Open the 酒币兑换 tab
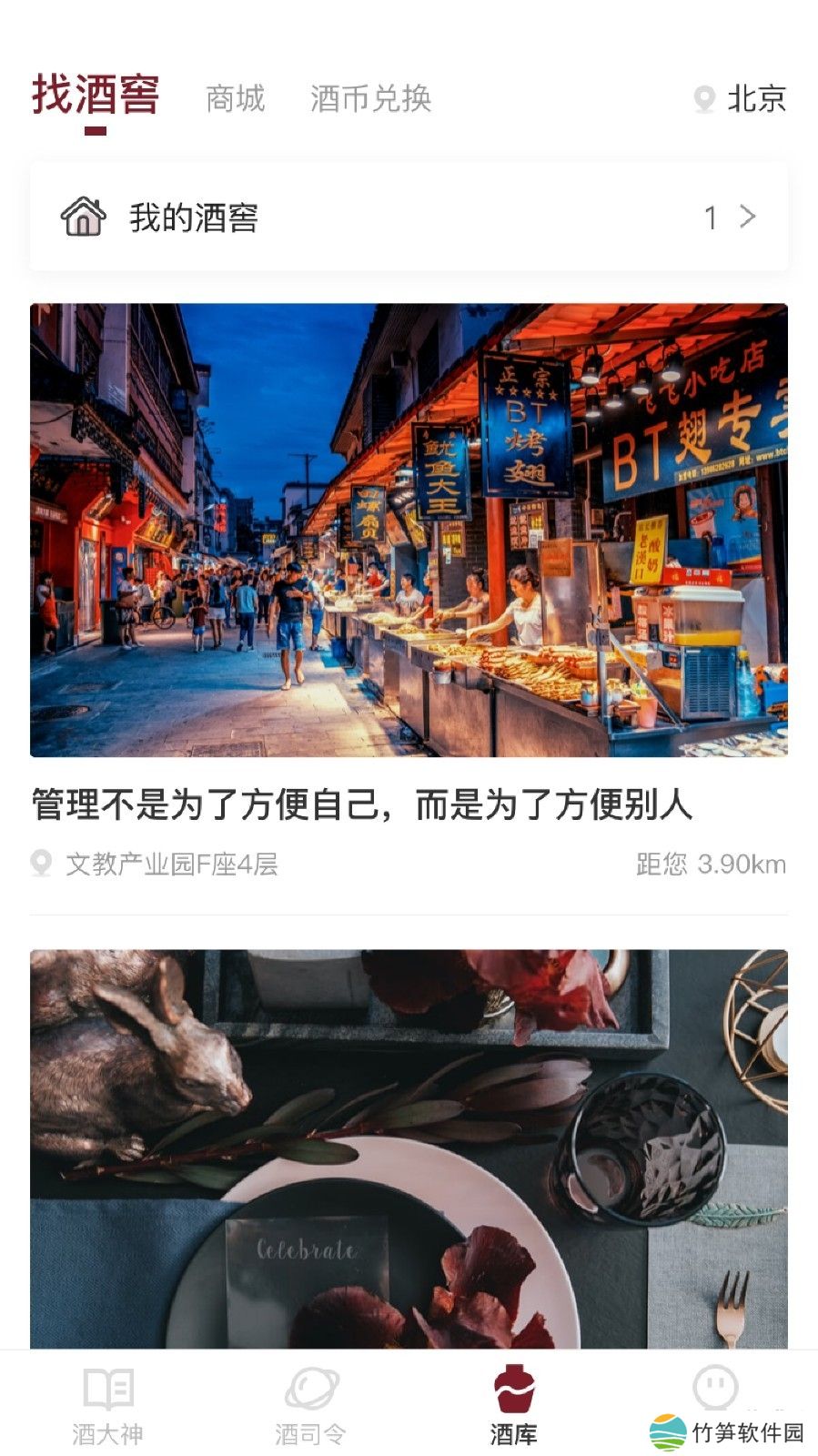The height and width of the screenshot is (1456, 818). pos(370,98)
